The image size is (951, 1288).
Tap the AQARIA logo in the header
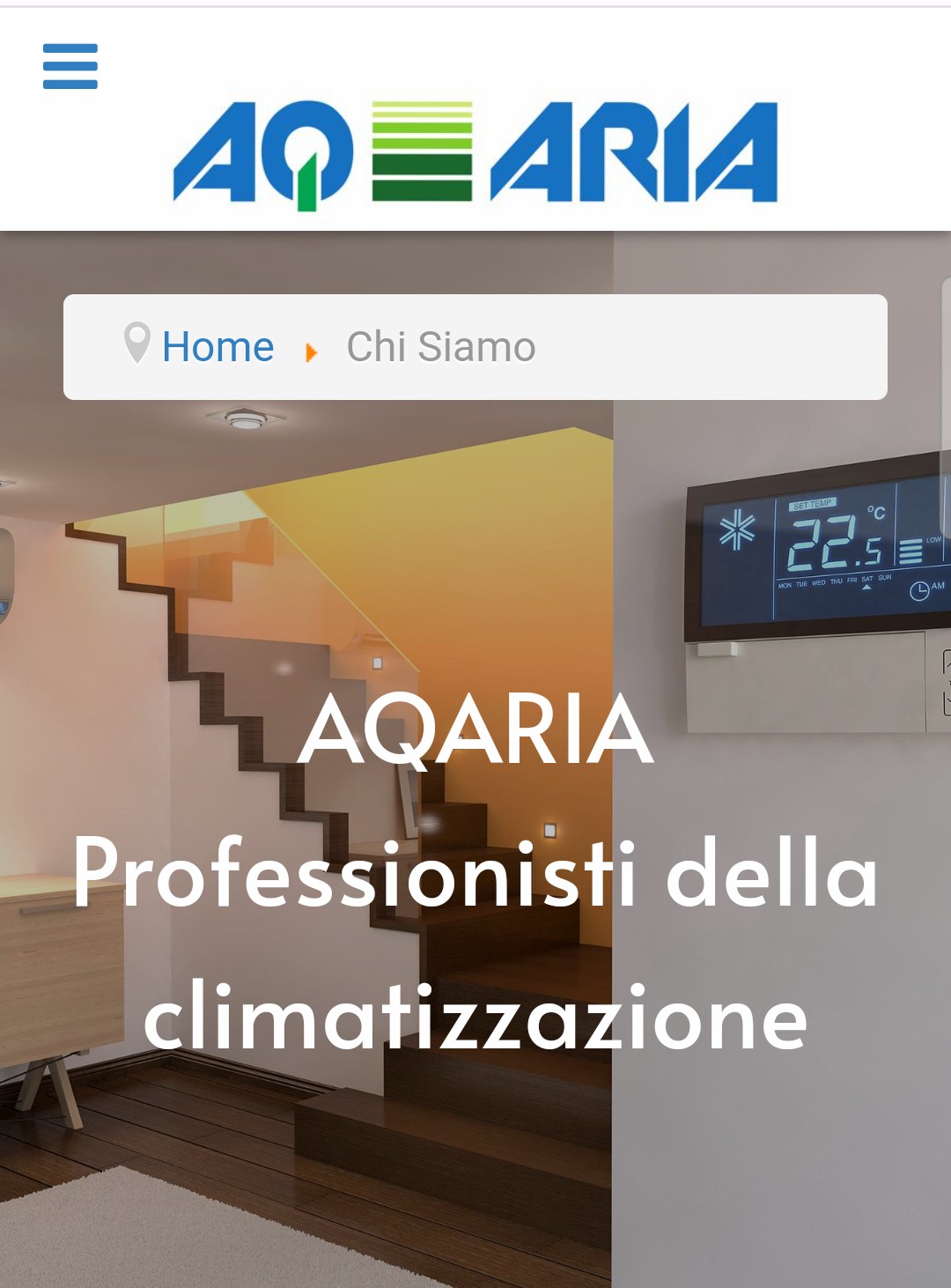(x=475, y=154)
